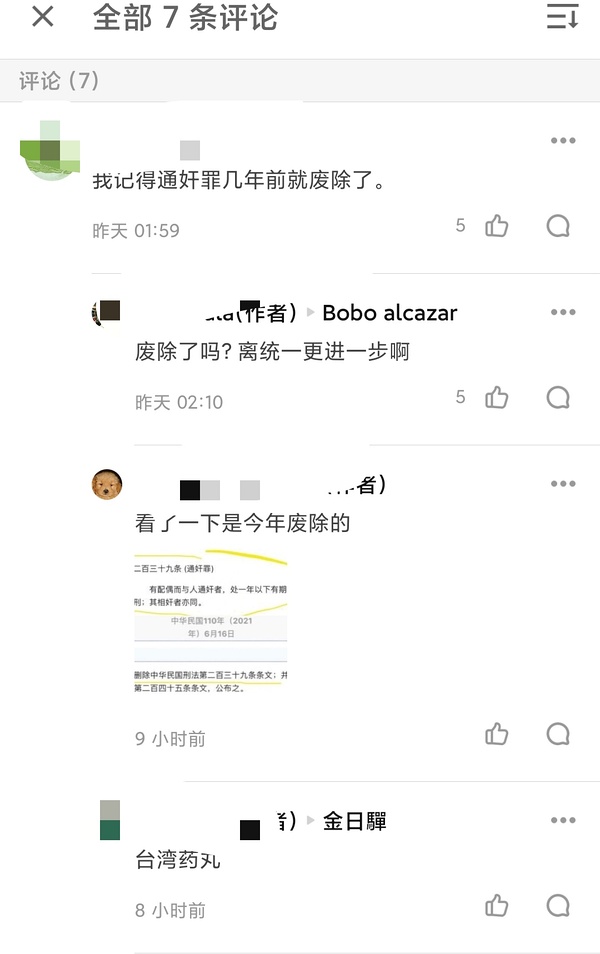Open more options for the 01:59 comment
The image size is (600, 954).
coord(563,141)
